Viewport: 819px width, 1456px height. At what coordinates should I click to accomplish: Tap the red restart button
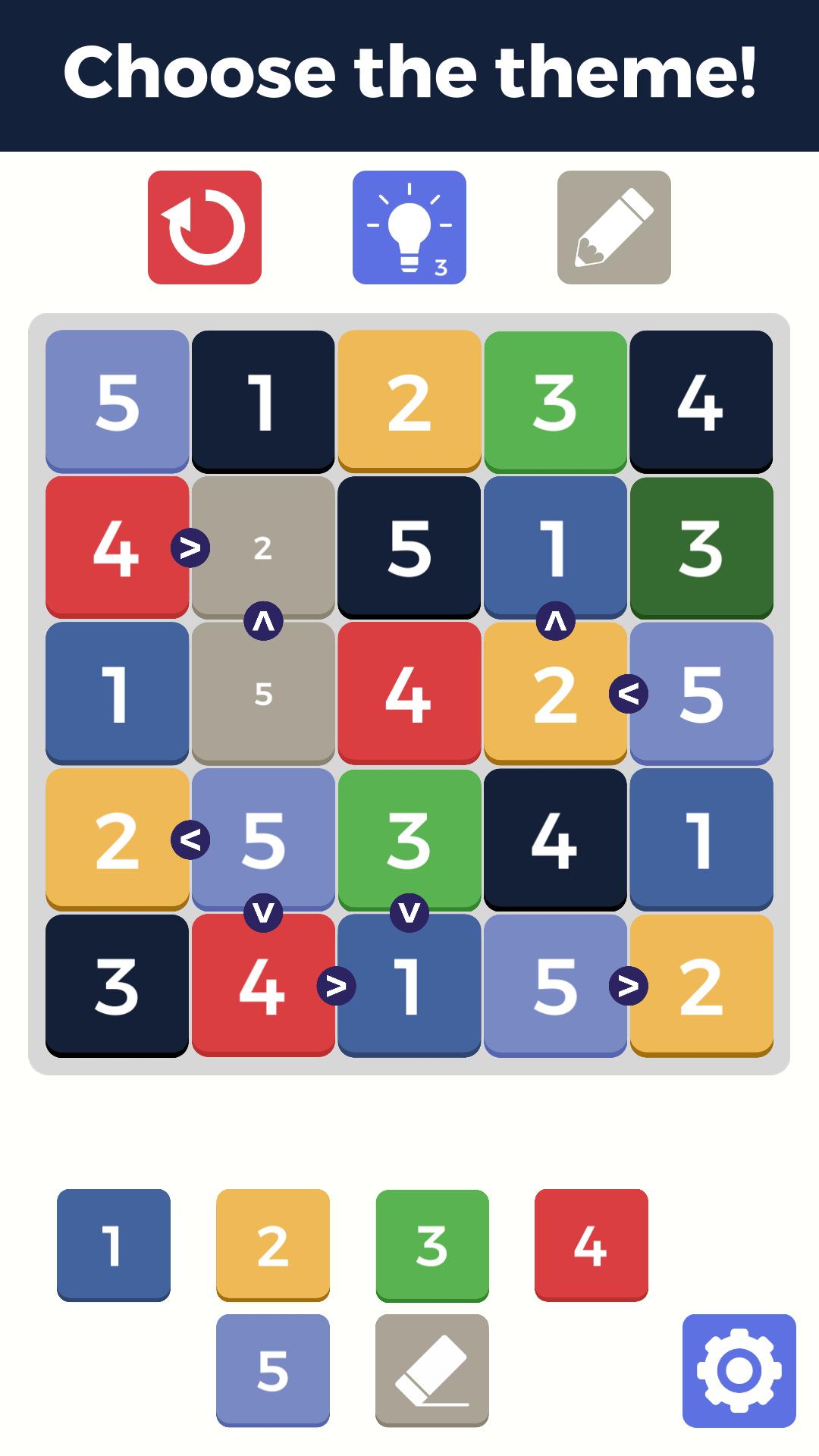205,227
